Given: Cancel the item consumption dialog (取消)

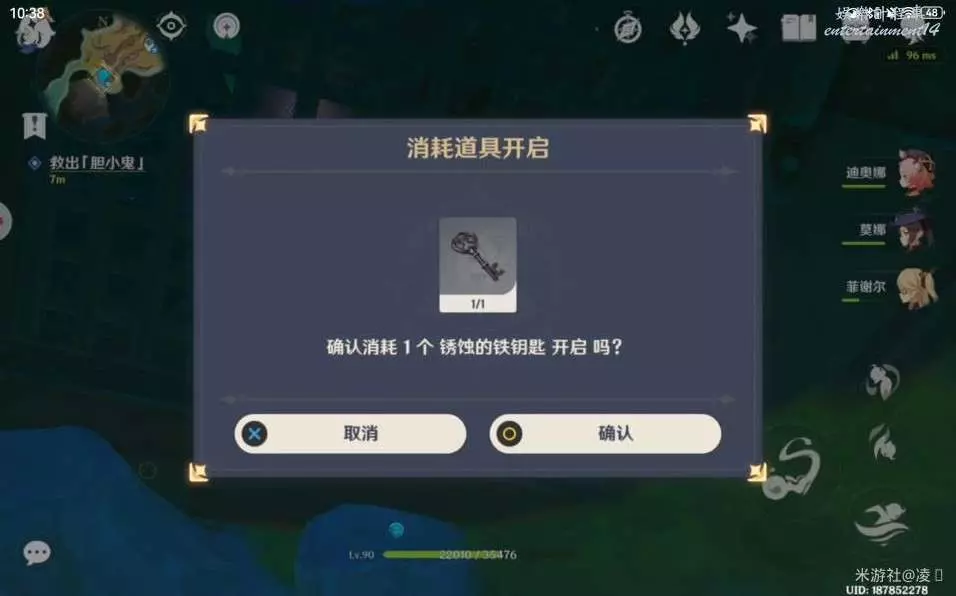Looking at the screenshot, I should pyautogui.click(x=350, y=434).
